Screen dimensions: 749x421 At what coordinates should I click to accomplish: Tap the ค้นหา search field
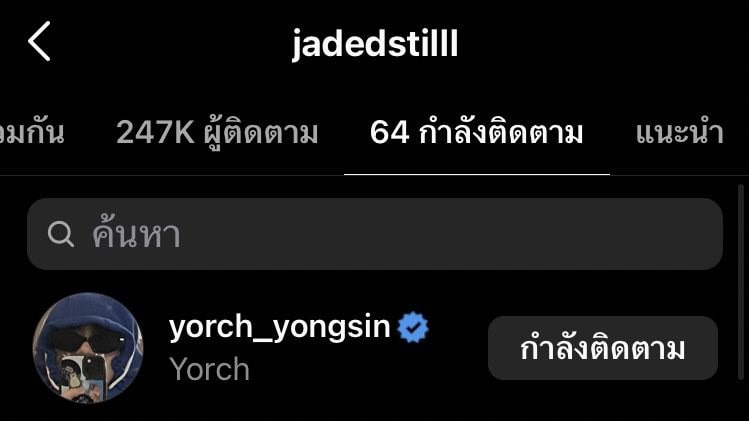(x=374, y=234)
